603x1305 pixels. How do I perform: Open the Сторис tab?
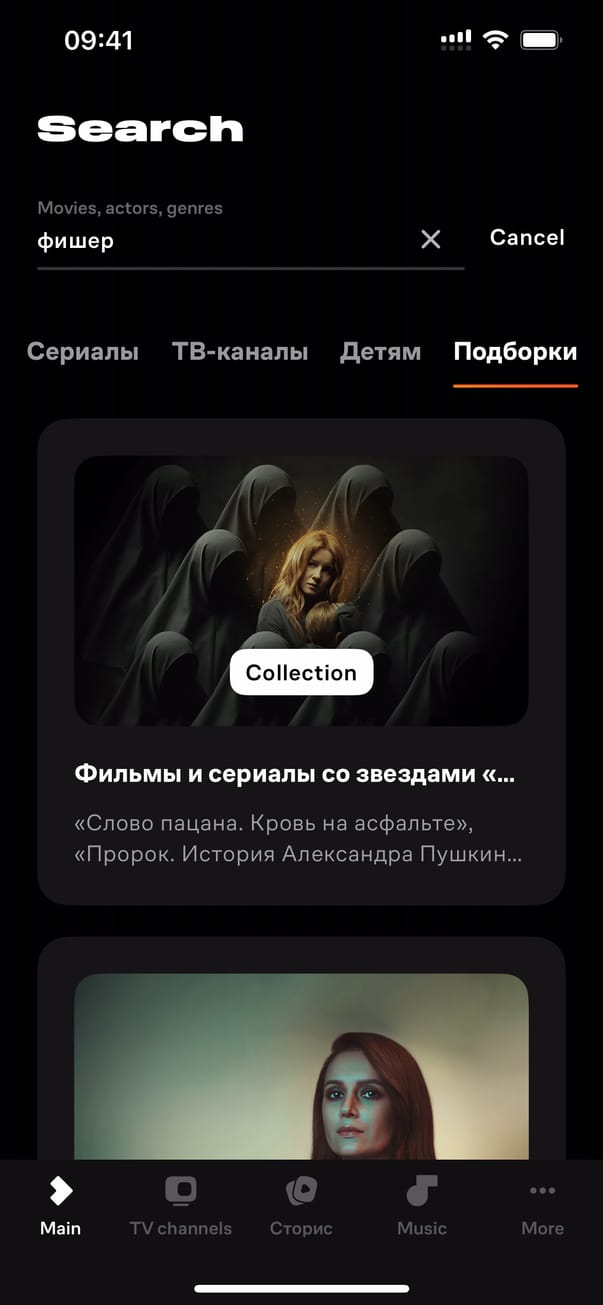coord(301,1206)
